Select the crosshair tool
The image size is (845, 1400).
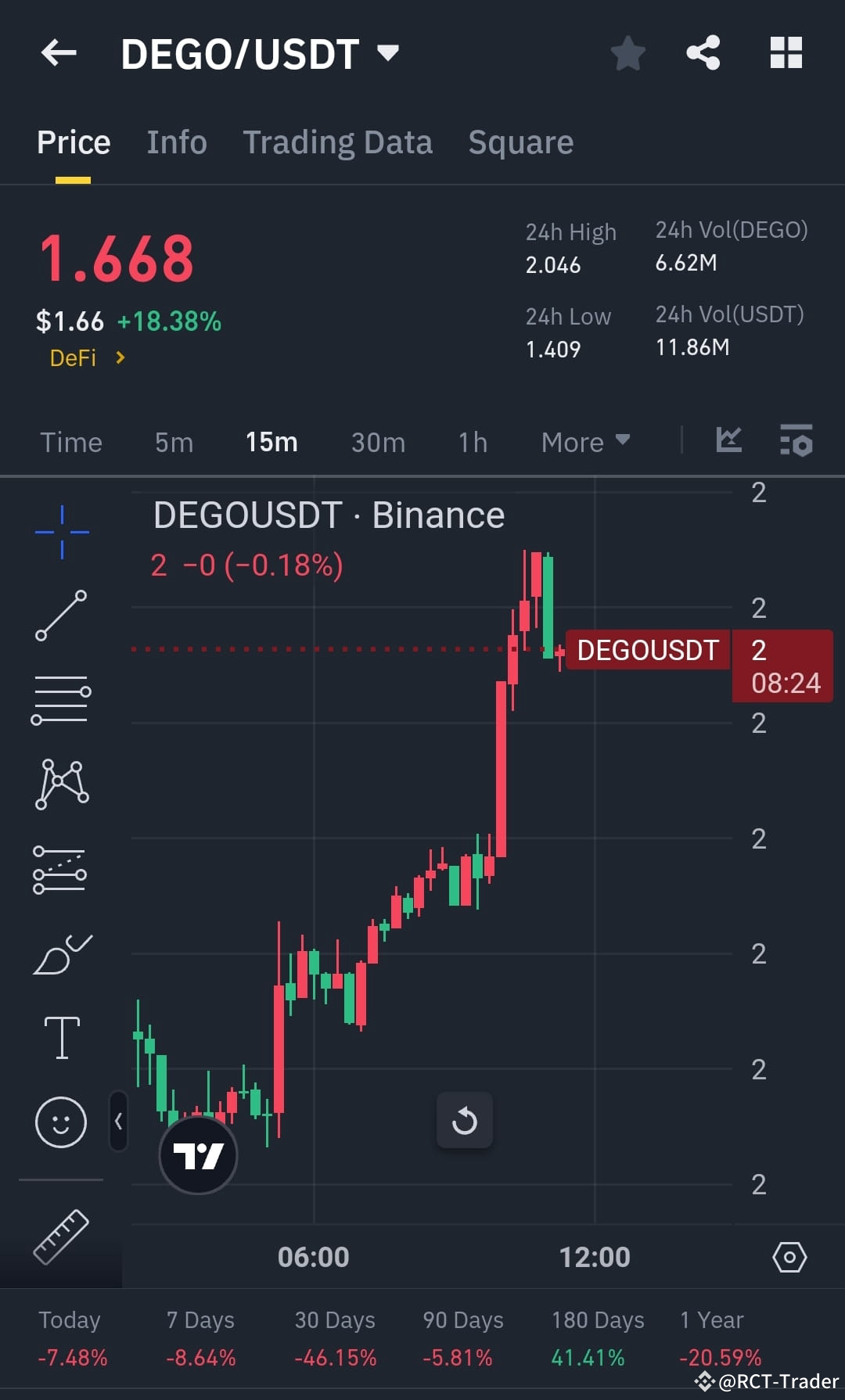pyautogui.click(x=61, y=532)
